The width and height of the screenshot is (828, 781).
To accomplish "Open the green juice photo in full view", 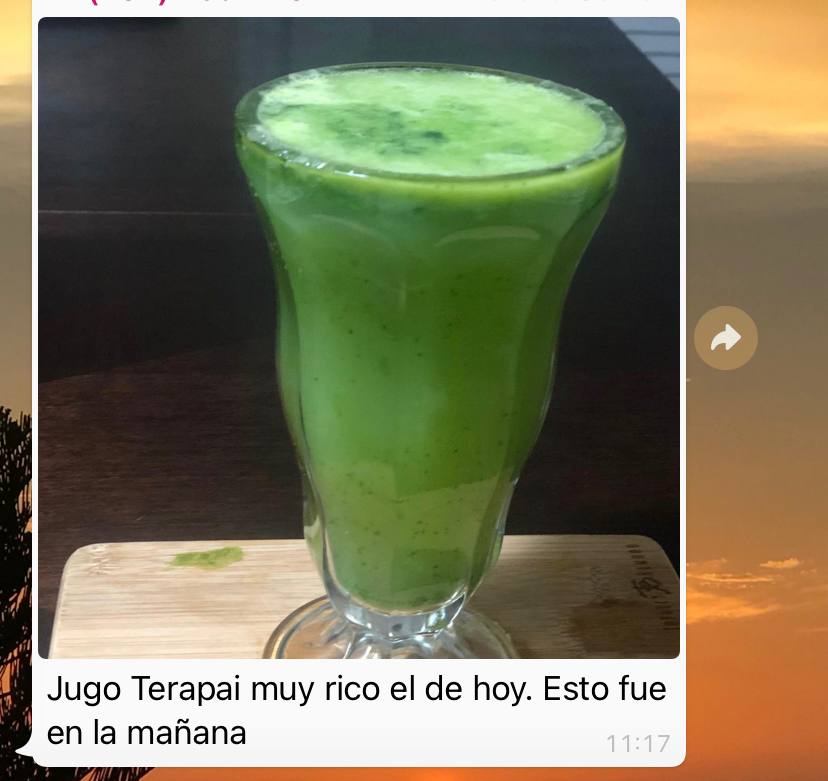I will click(x=358, y=338).
